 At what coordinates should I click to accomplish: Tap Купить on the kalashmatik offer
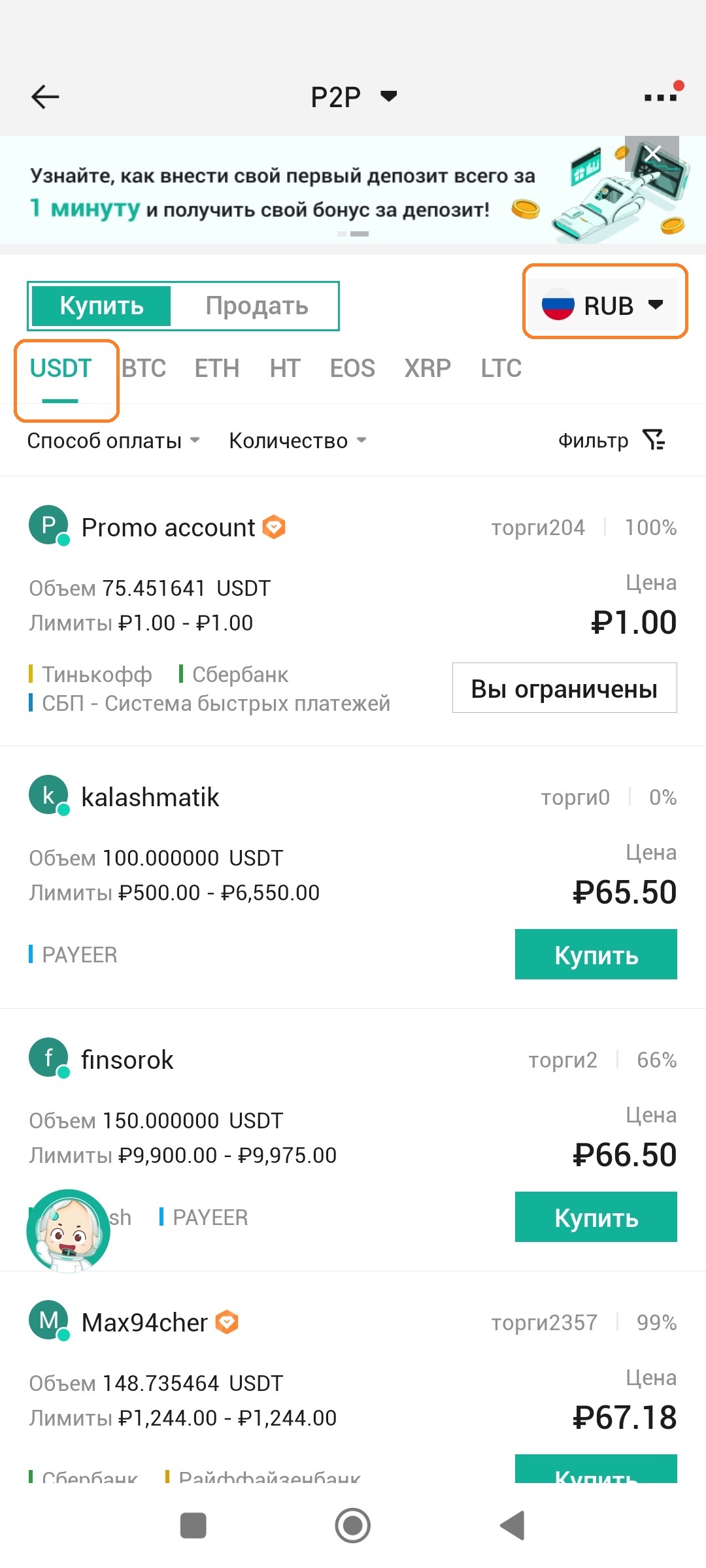[x=596, y=955]
